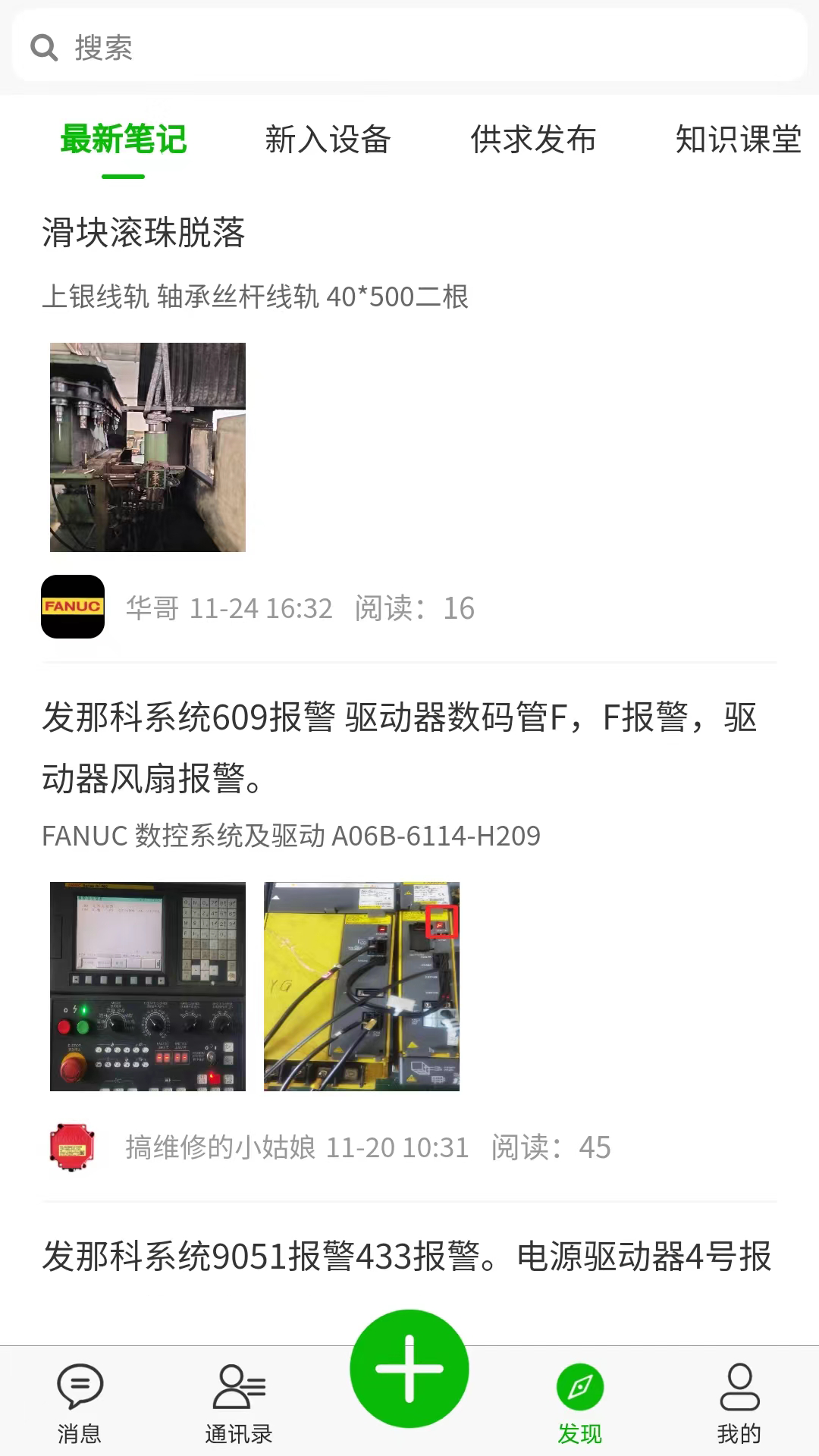Open the CNC control panel photo
The height and width of the screenshot is (1456, 819).
[x=147, y=986]
